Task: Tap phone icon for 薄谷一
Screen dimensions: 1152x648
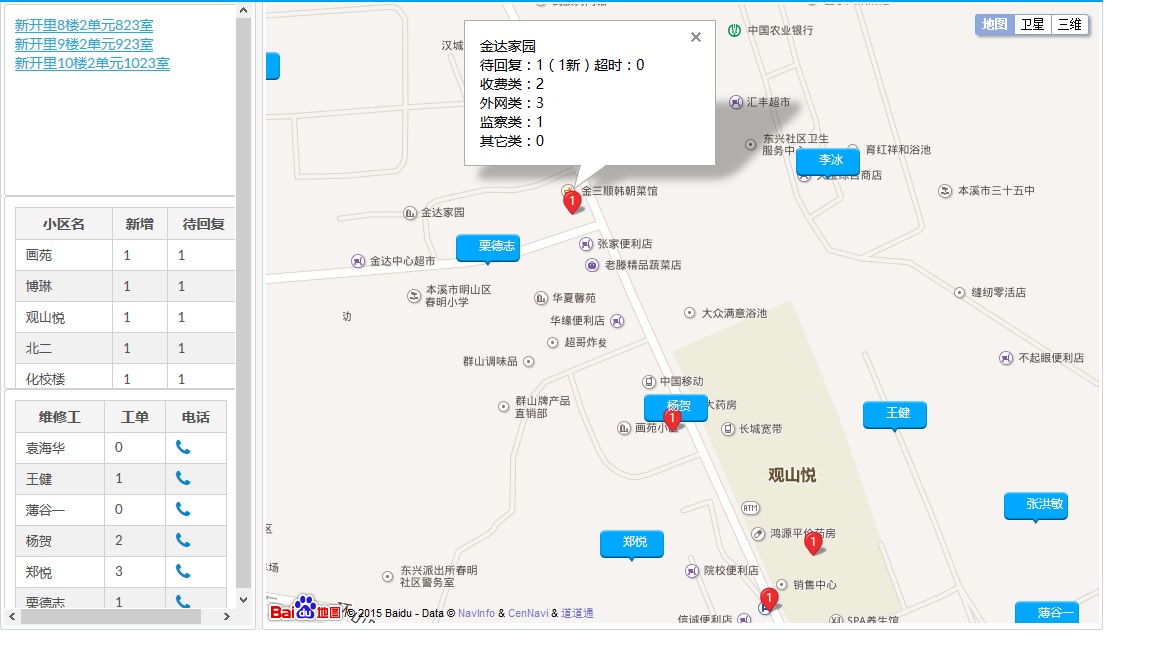Action: [x=183, y=509]
